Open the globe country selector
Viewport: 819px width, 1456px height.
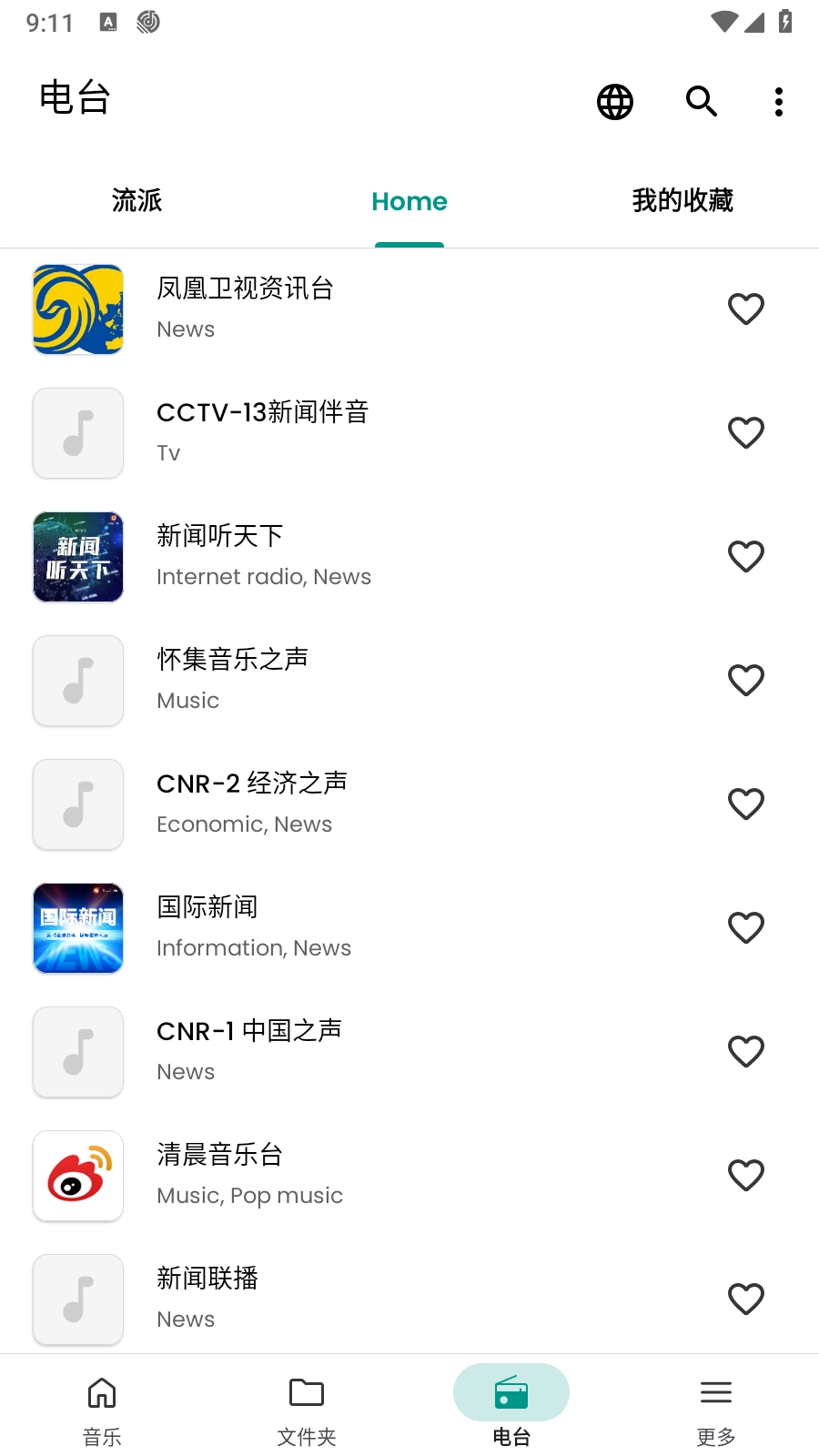point(615,102)
